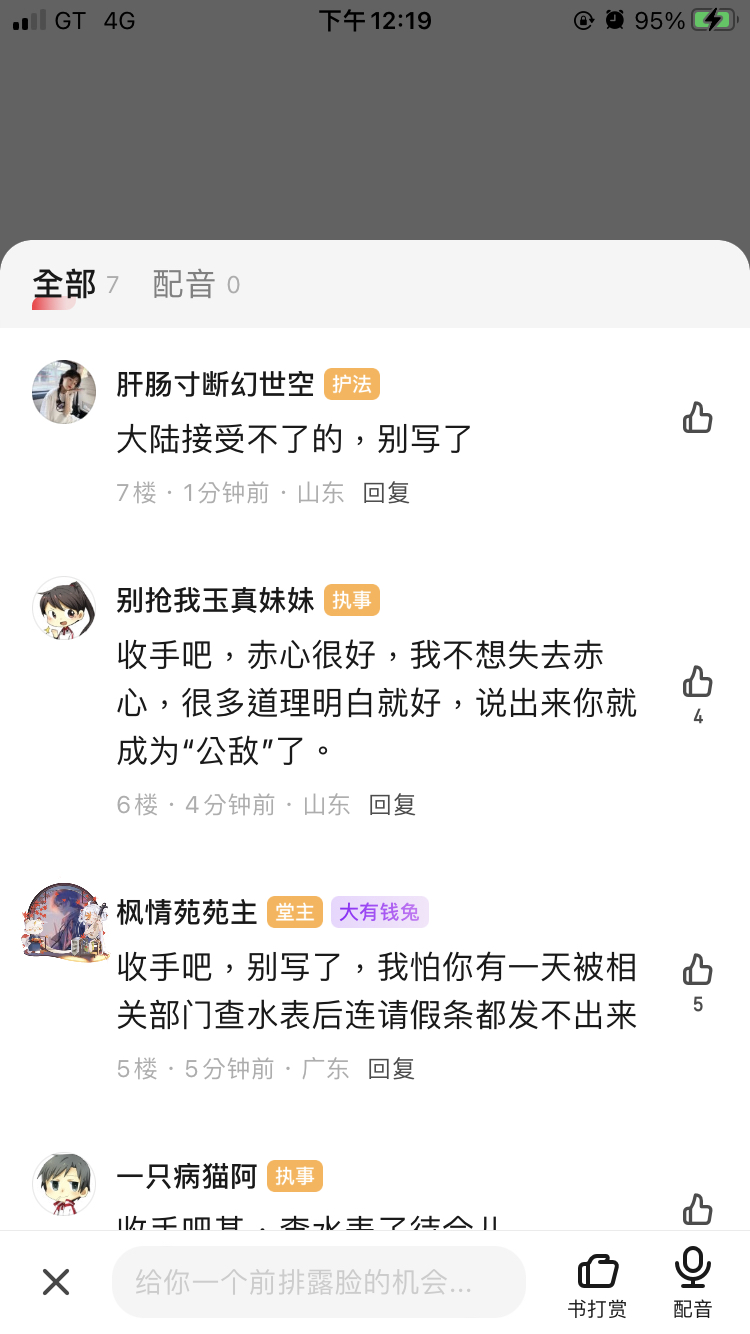Tap the comment input field
The height and width of the screenshot is (1334, 750).
click(318, 1282)
